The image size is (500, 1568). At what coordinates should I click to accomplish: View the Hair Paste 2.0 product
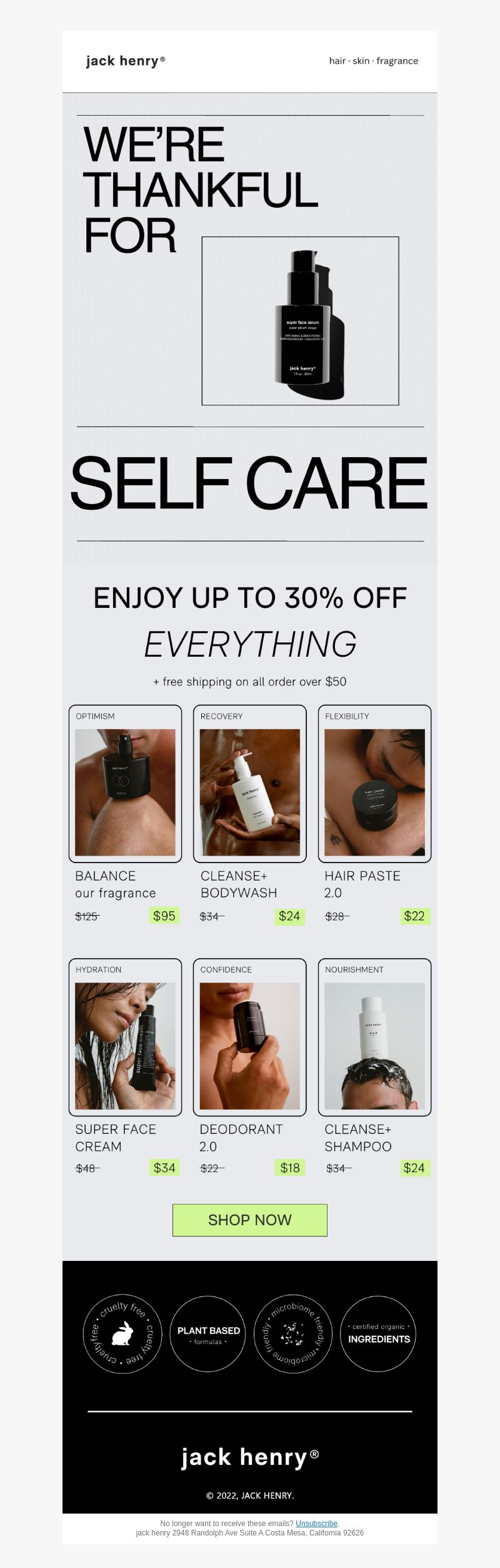pos(374,792)
